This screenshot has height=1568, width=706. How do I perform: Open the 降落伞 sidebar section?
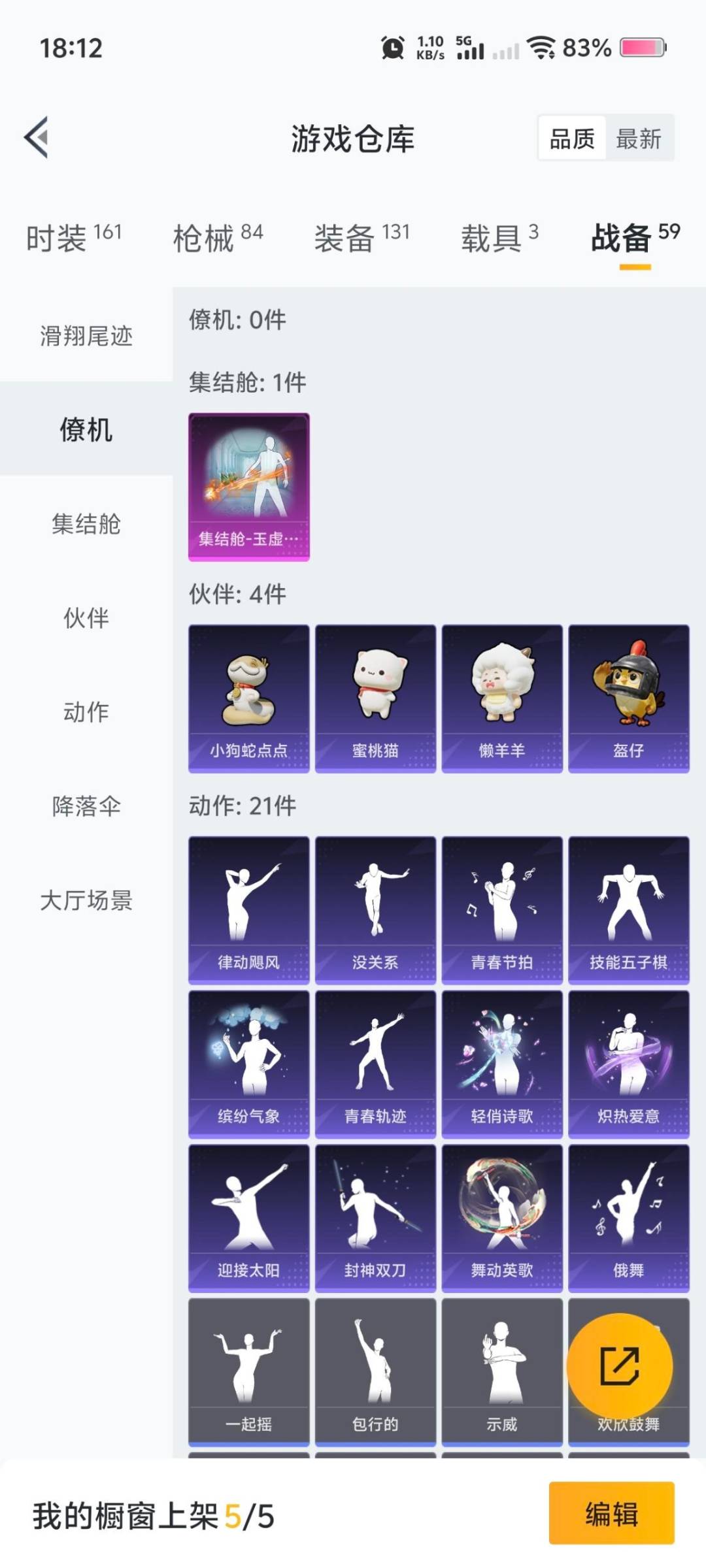click(84, 808)
